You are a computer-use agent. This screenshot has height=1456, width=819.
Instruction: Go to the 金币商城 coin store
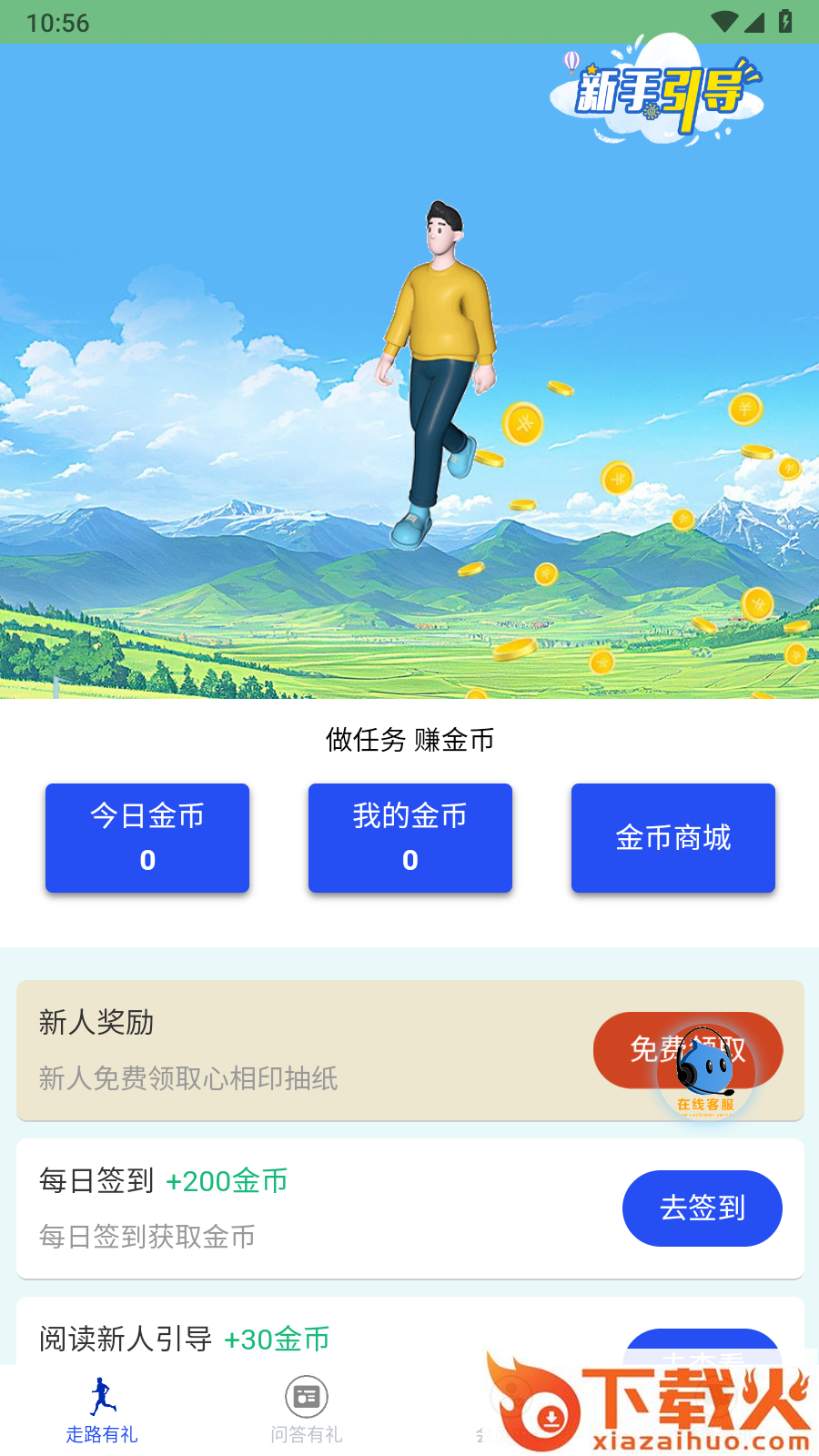tap(673, 837)
